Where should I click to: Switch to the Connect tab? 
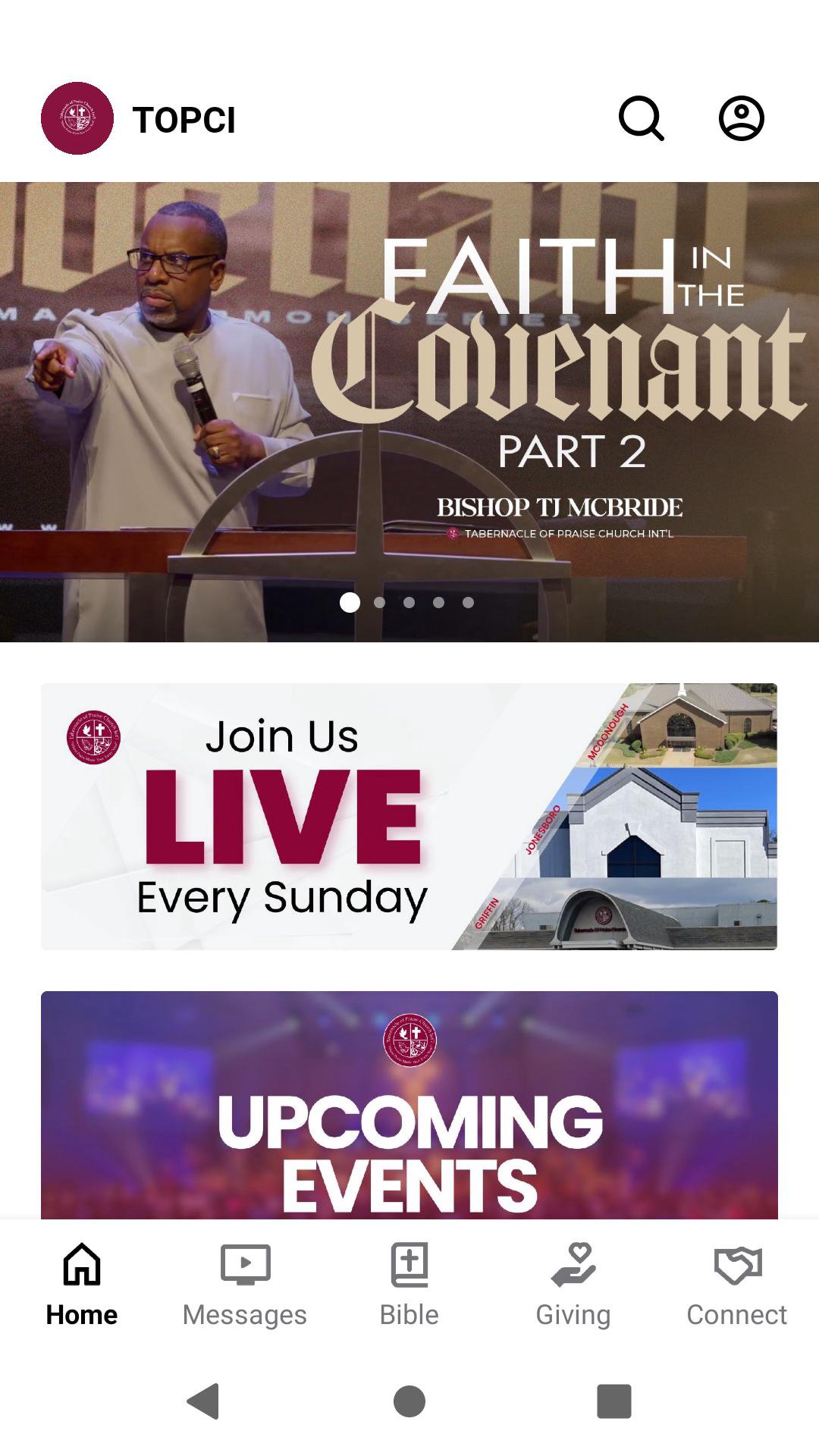tap(737, 1285)
